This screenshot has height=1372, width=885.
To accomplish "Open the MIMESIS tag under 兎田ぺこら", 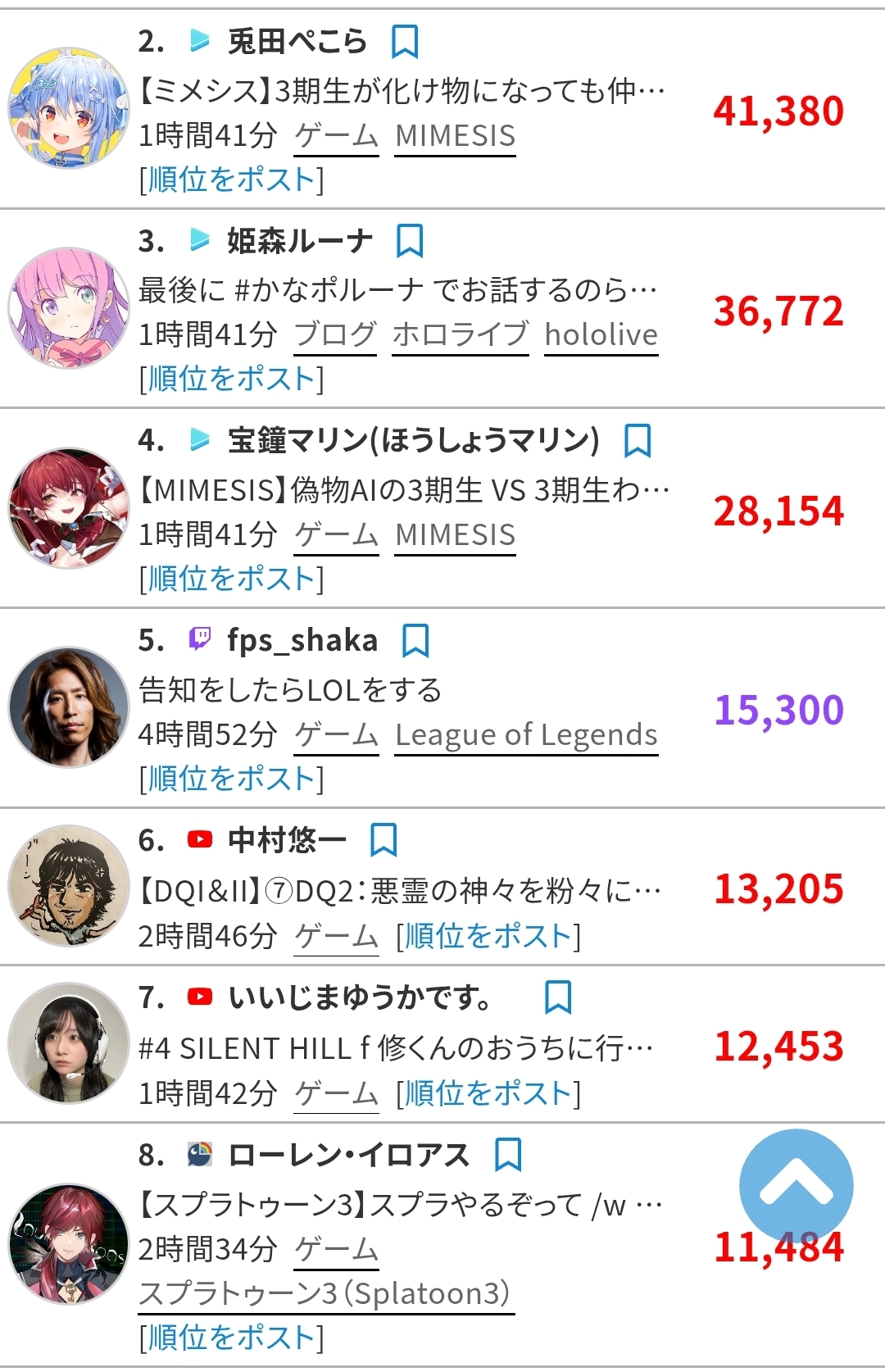I will 455,136.
